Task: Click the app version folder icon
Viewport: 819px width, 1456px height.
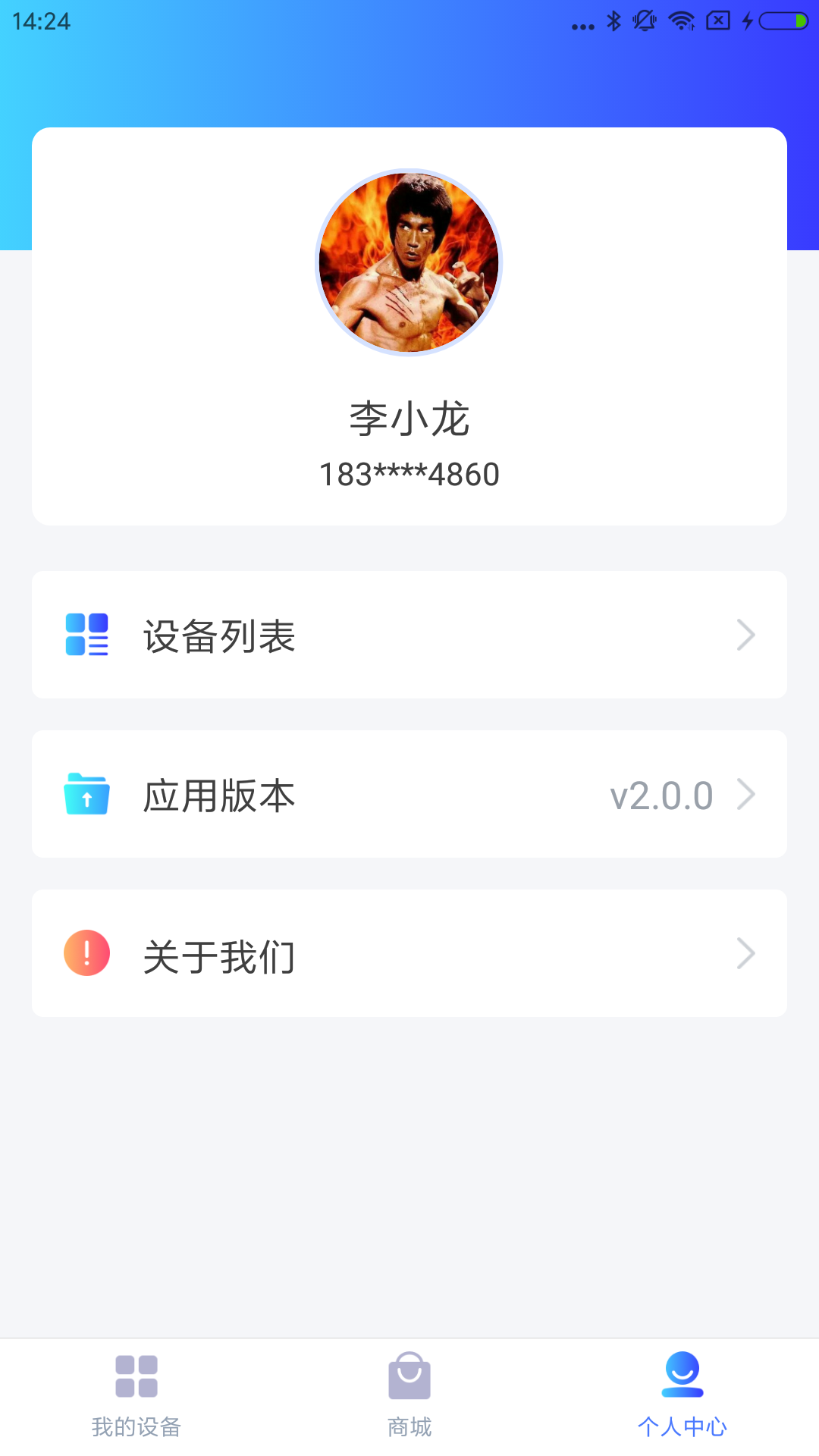Action: (86, 794)
